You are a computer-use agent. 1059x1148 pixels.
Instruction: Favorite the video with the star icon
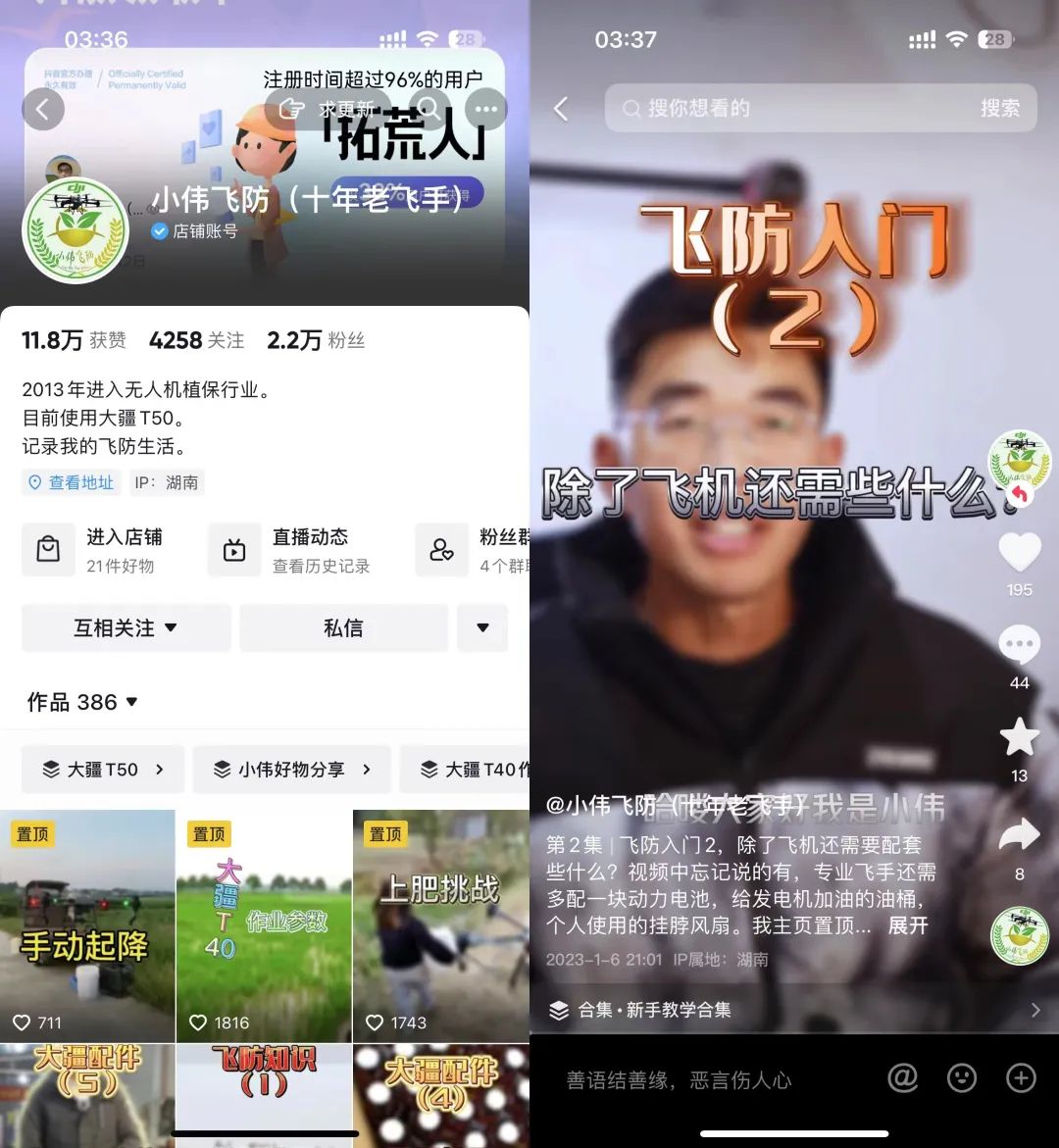(x=1019, y=738)
